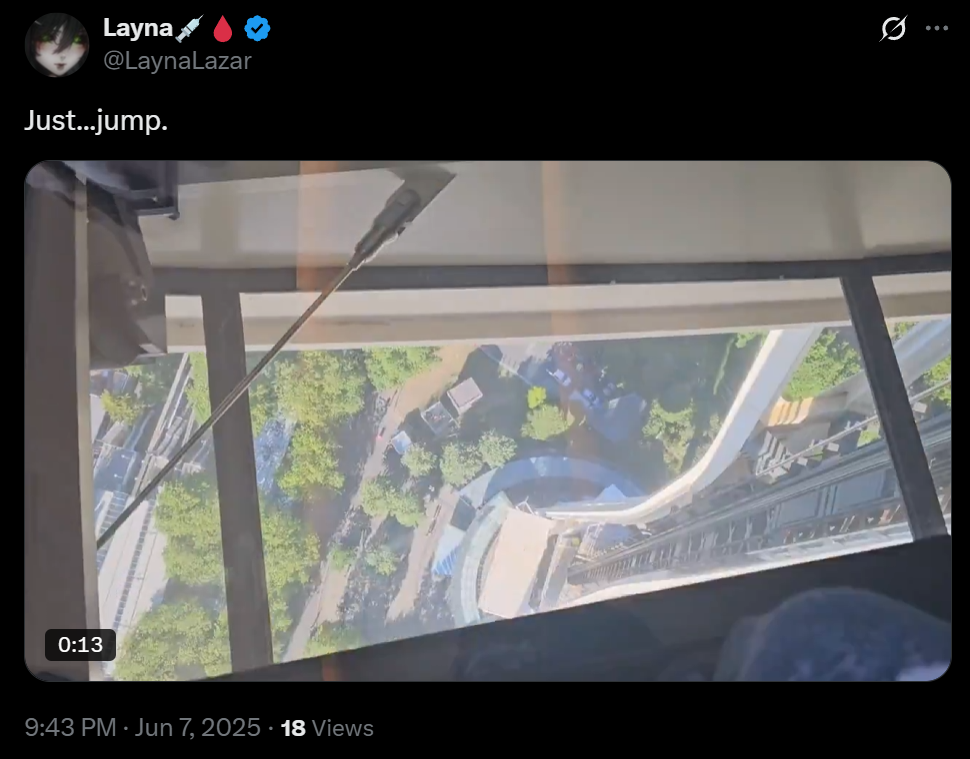Open the post's three-dot overflow menu
Image resolution: width=970 pixels, height=759 pixels.
pos(936,29)
